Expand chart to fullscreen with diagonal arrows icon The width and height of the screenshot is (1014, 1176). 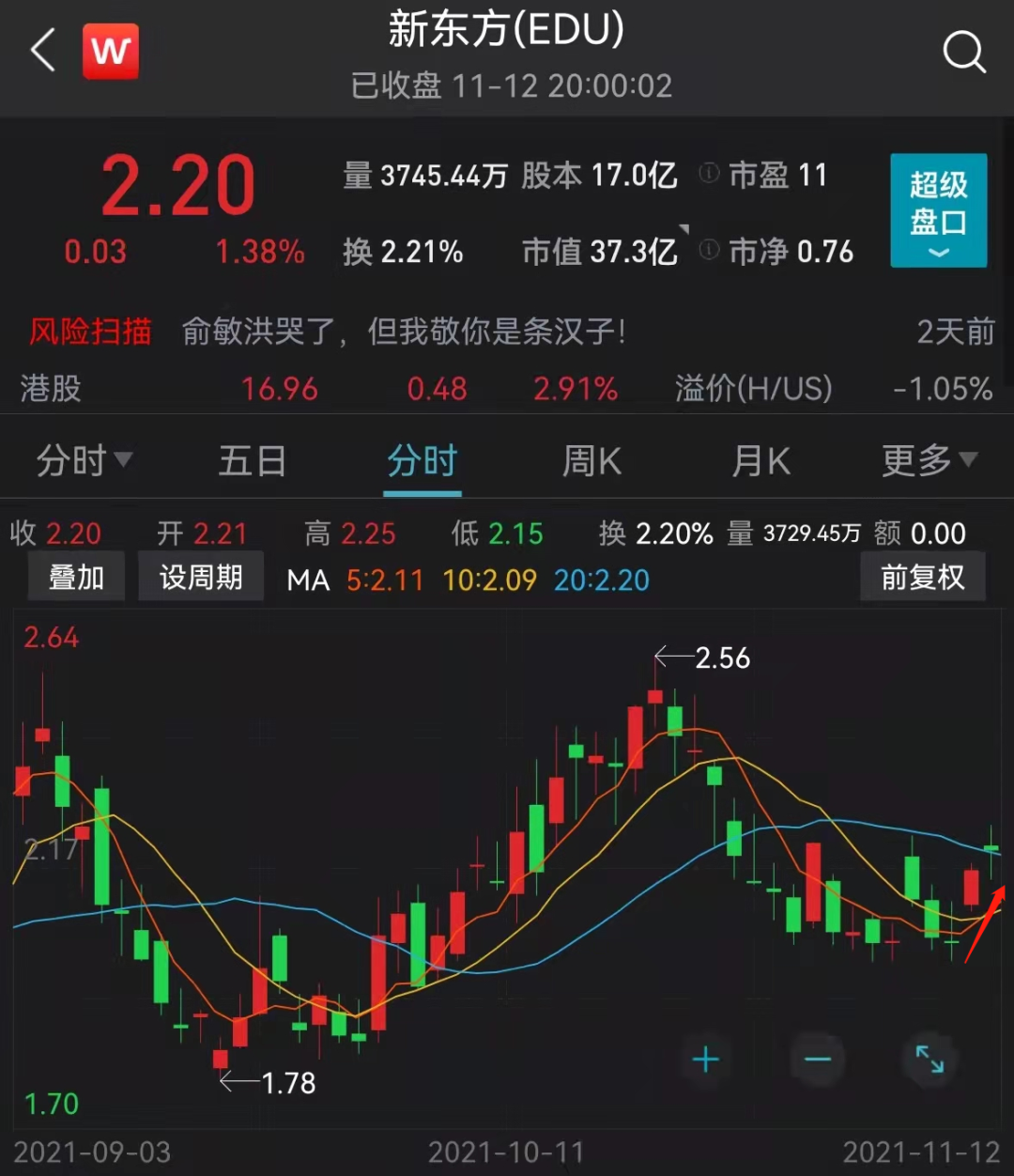(929, 1059)
